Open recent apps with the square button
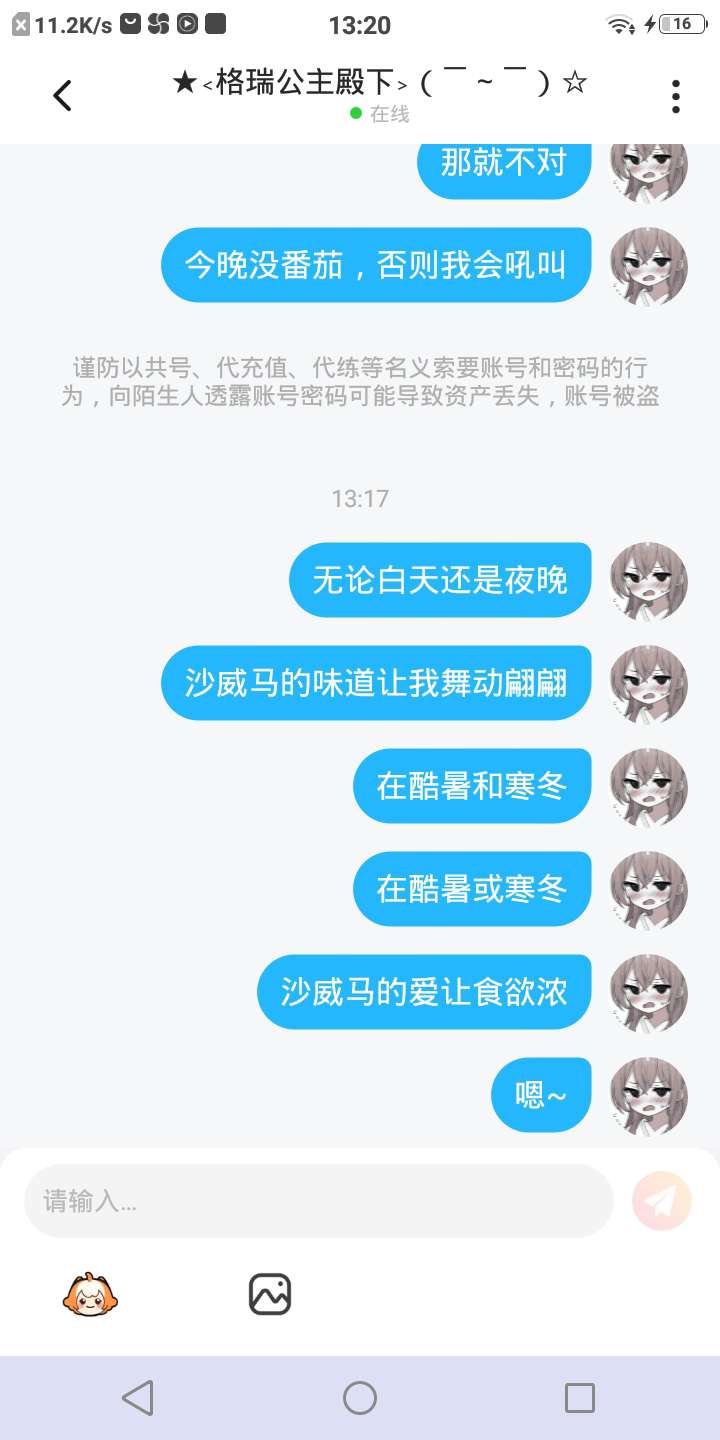The width and height of the screenshot is (720, 1440). pos(580,1398)
